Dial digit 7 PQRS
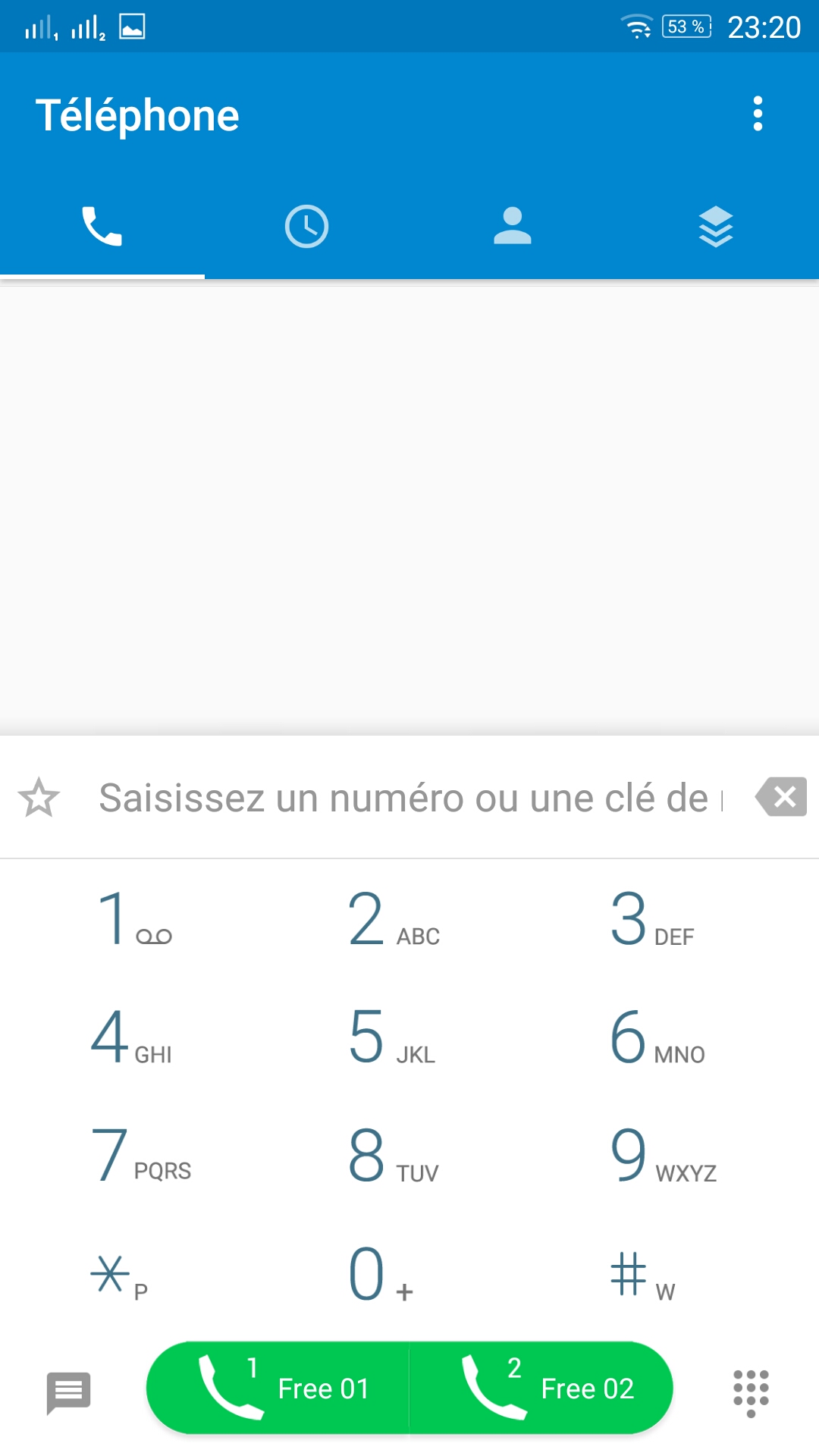 point(141,1154)
